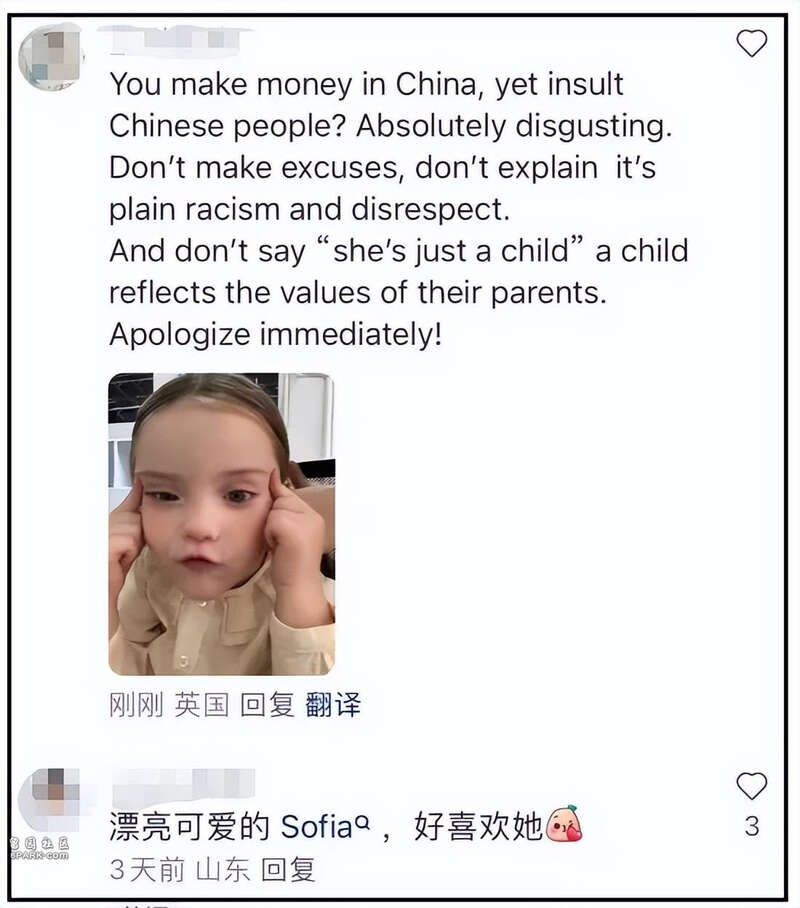Like the English comment about racism
The width and height of the screenshot is (800, 908).
coord(751,43)
